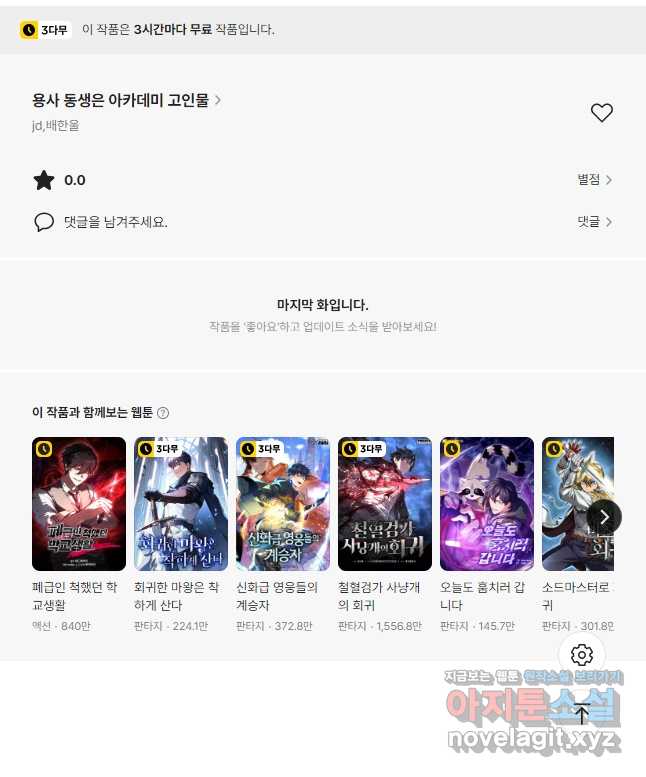
Task: Like this webtoon with the heart icon
Action: point(601,113)
